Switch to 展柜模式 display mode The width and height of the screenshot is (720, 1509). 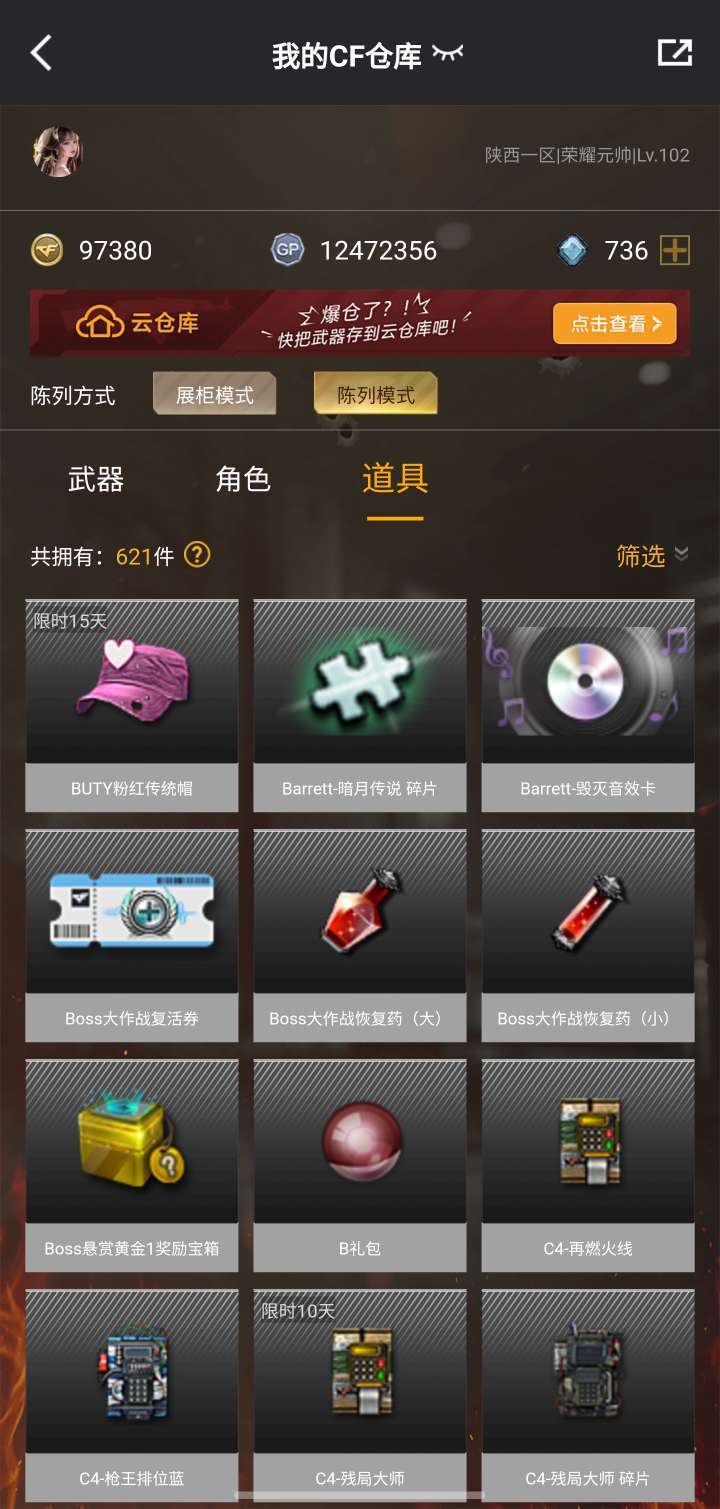point(214,394)
